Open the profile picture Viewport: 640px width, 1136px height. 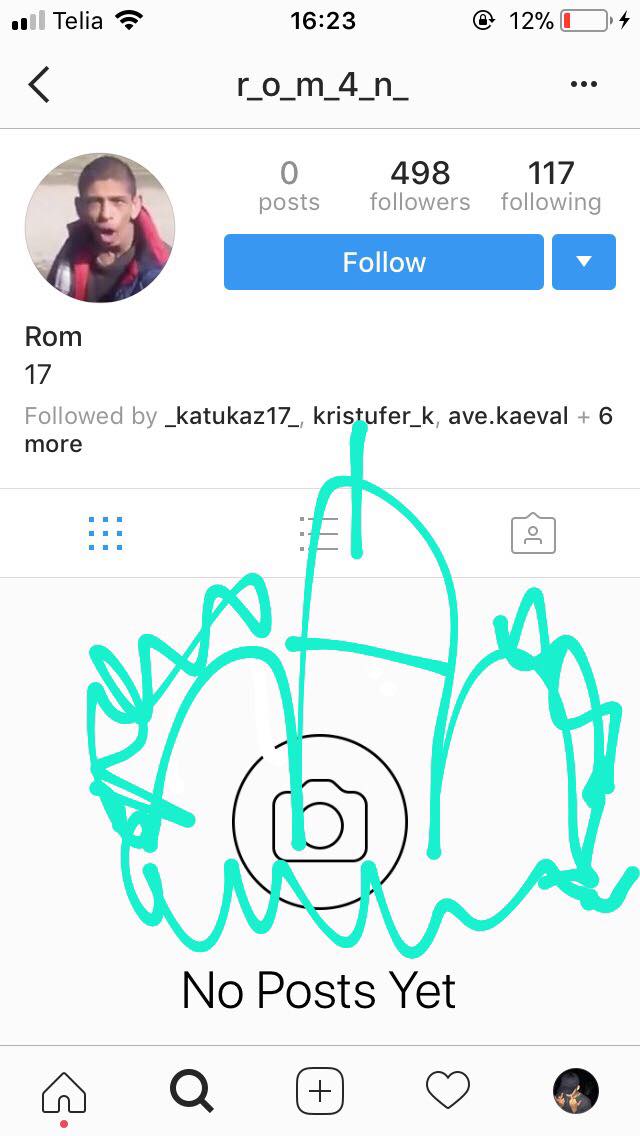100,227
